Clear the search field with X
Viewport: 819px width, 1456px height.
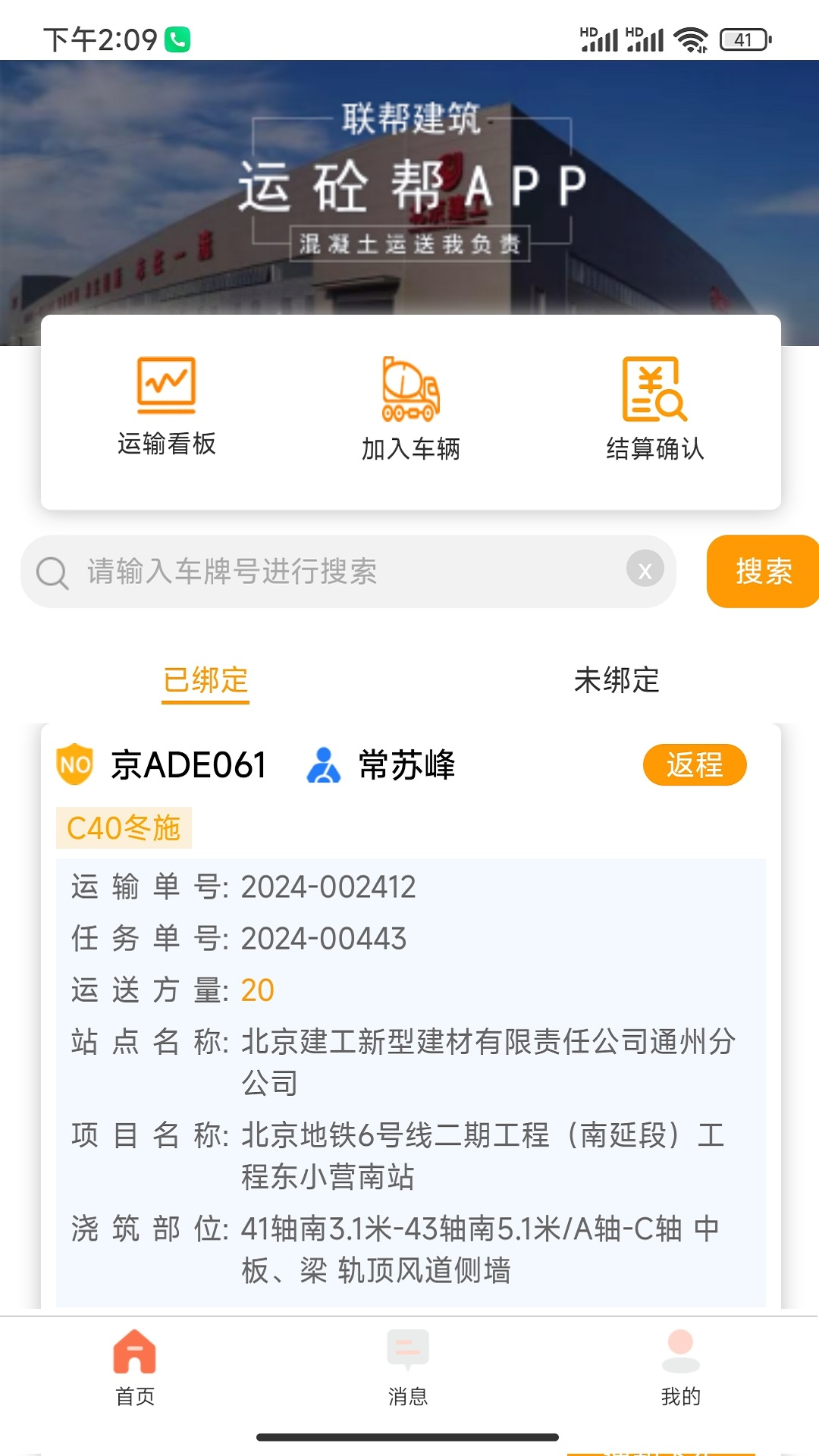click(645, 570)
